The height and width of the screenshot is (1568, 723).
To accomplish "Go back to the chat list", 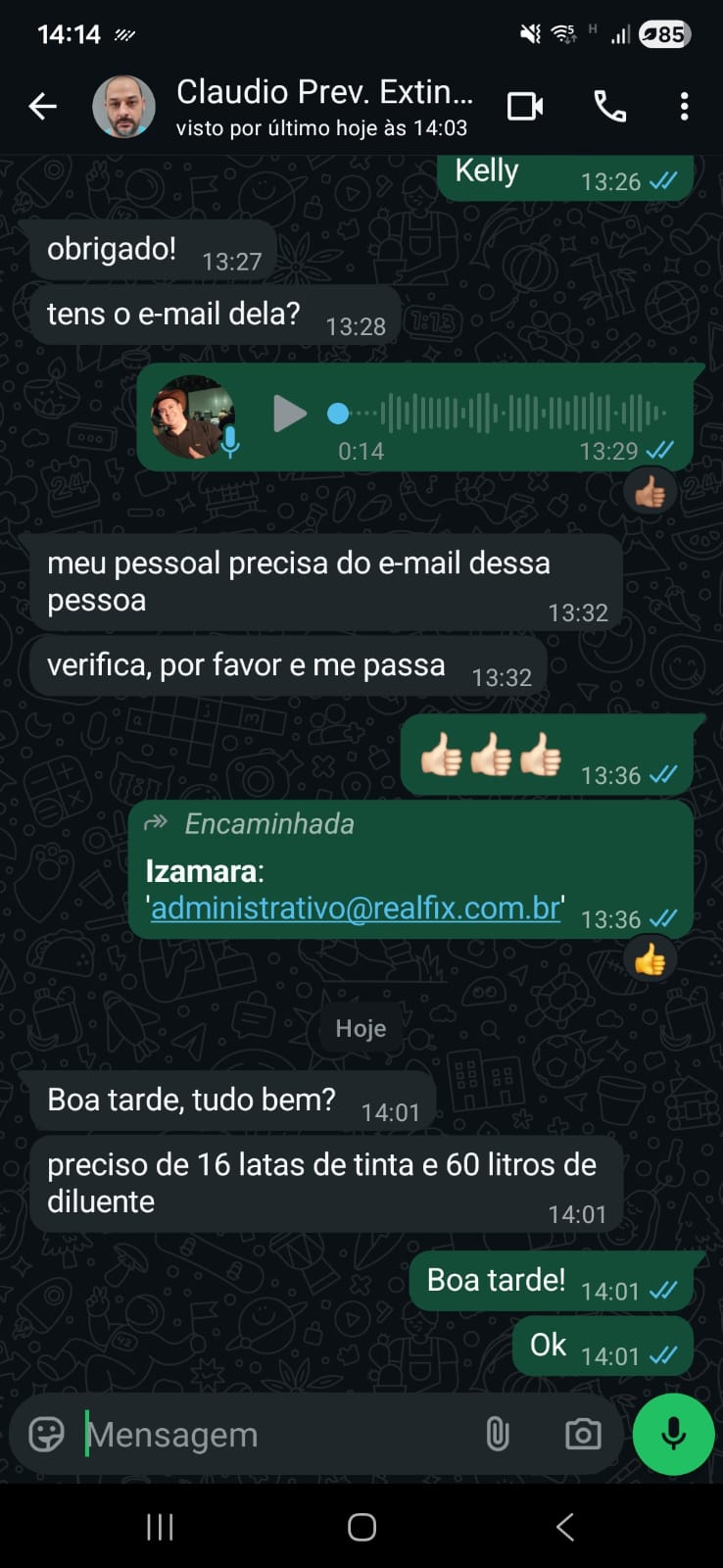I will tap(42, 106).
